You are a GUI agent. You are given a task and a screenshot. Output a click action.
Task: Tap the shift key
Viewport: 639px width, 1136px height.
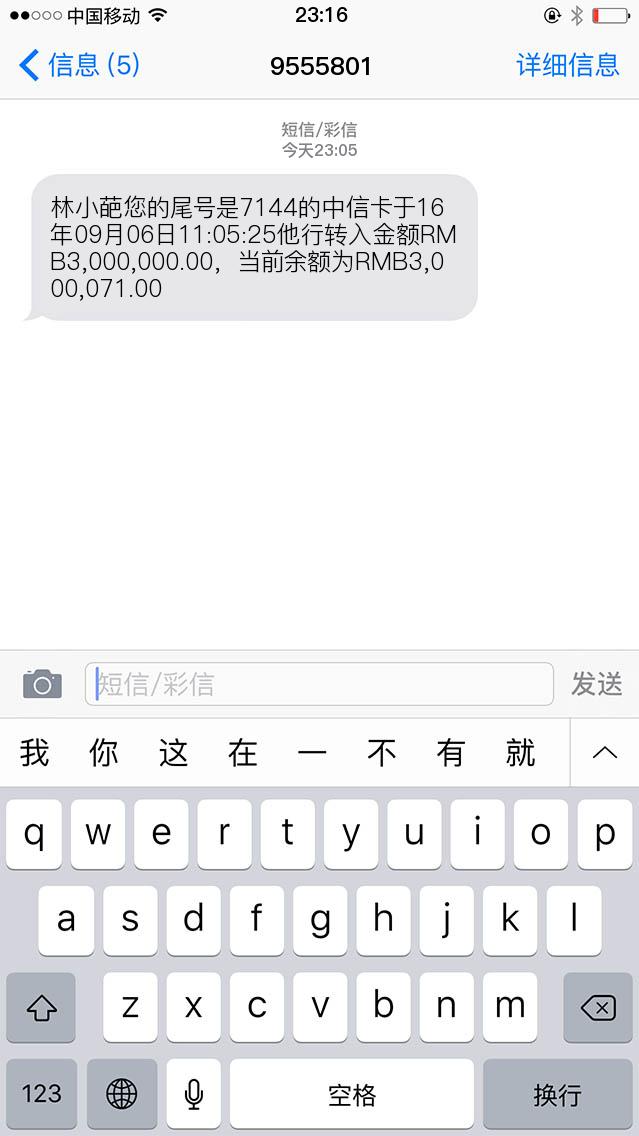pos(41,1008)
